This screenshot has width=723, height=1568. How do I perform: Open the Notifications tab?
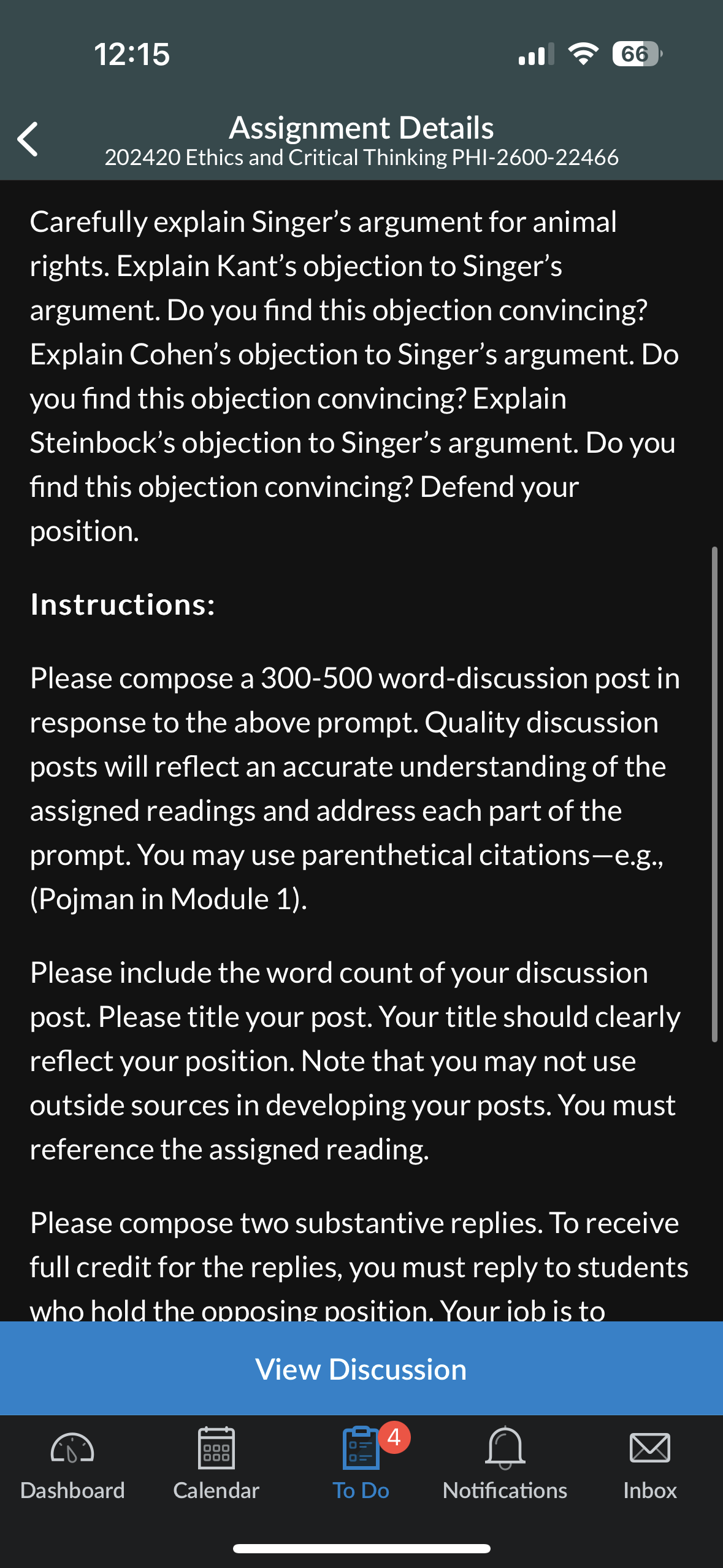point(505,1466)
